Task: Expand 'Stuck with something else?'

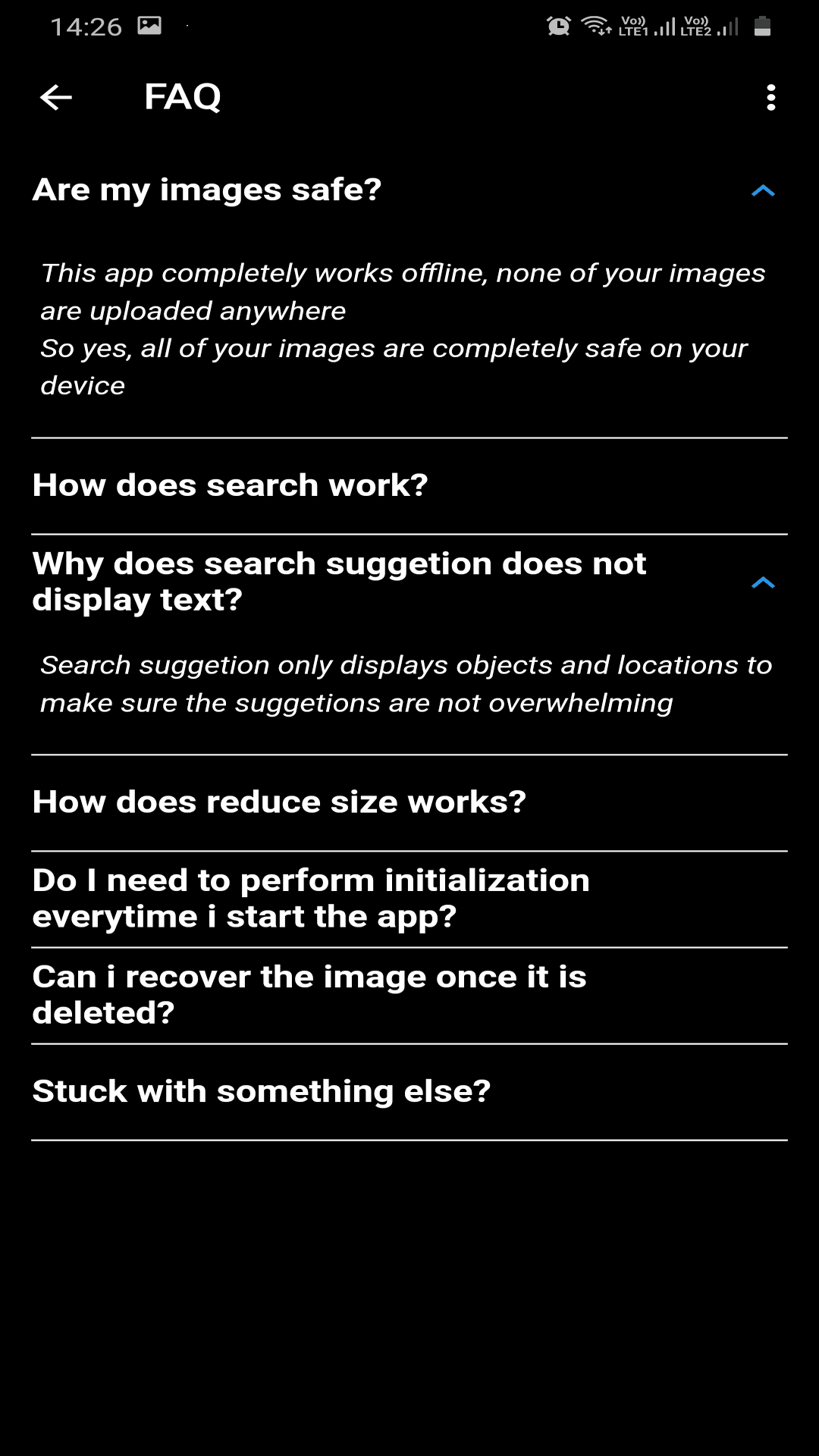Action: click(409, 1092)
